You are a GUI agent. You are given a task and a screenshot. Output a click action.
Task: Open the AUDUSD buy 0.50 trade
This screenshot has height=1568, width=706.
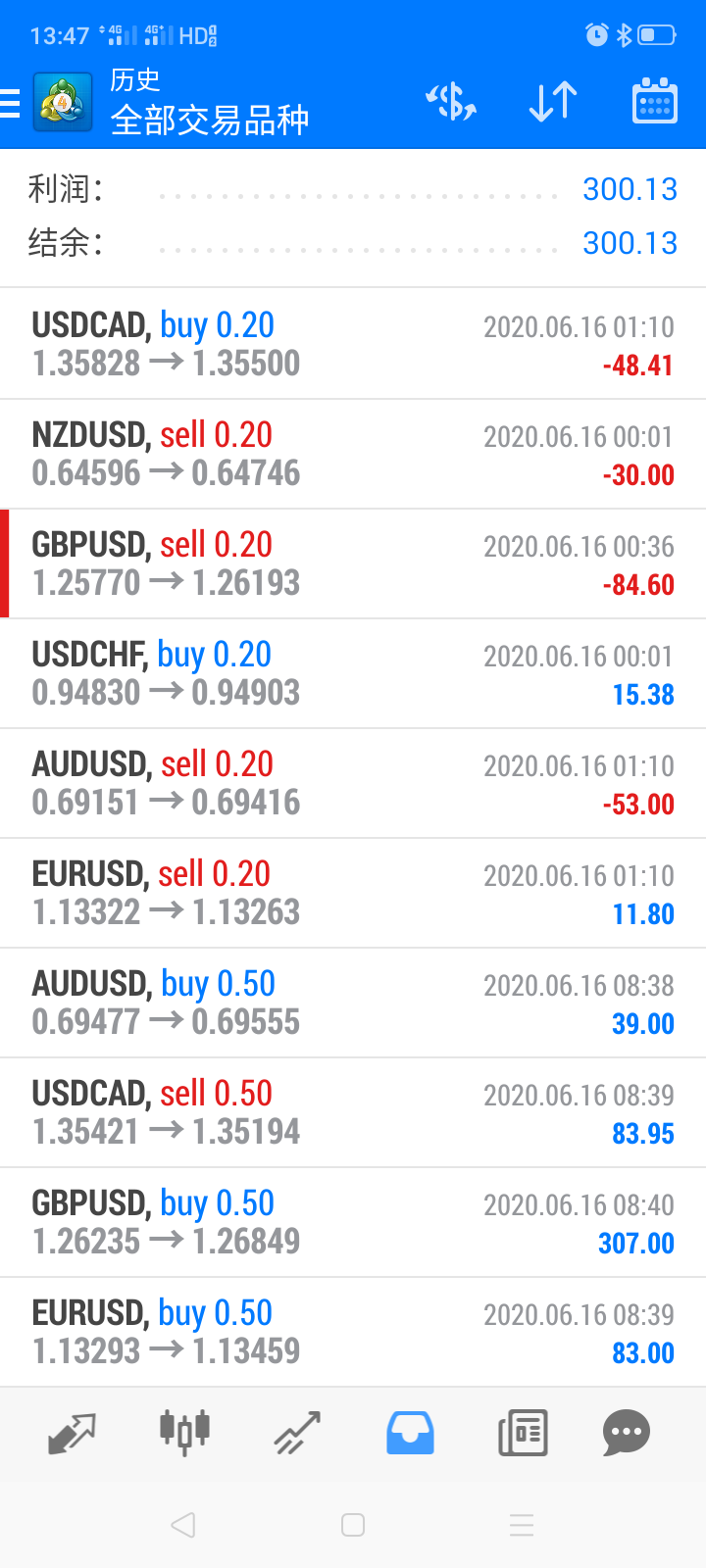click(x=353, y=1003)
